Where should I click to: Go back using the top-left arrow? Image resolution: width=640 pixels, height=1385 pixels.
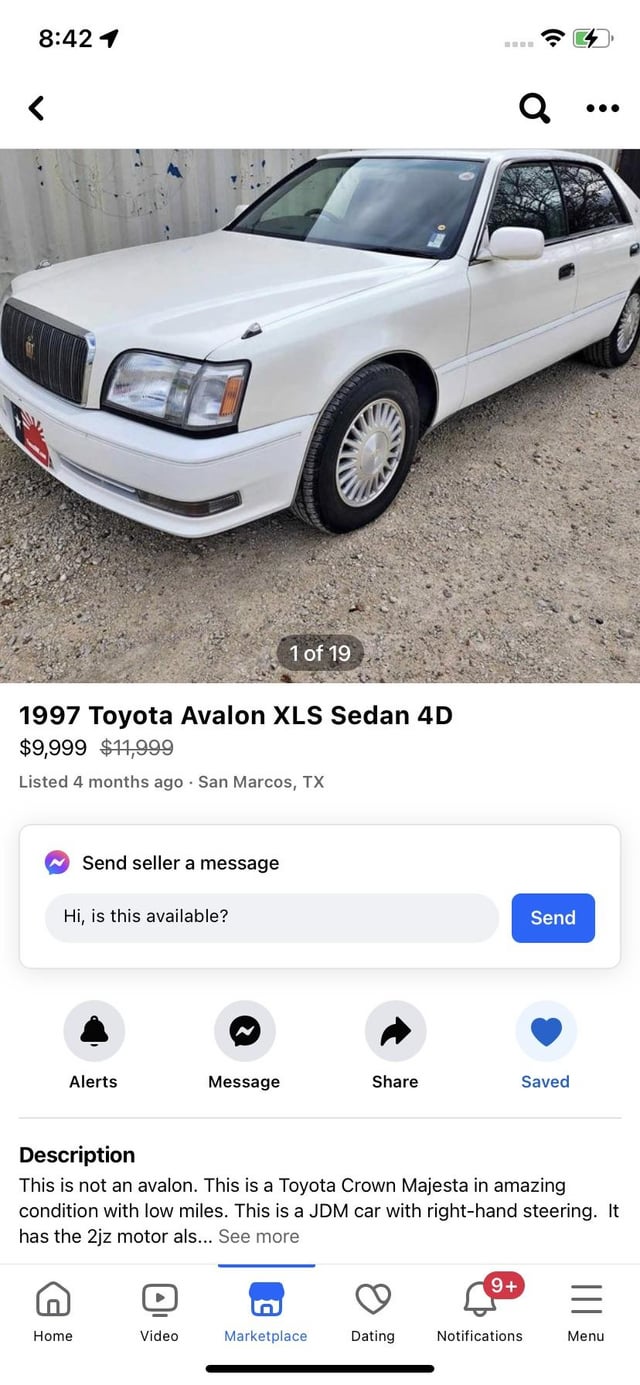(x=37, y=108)
